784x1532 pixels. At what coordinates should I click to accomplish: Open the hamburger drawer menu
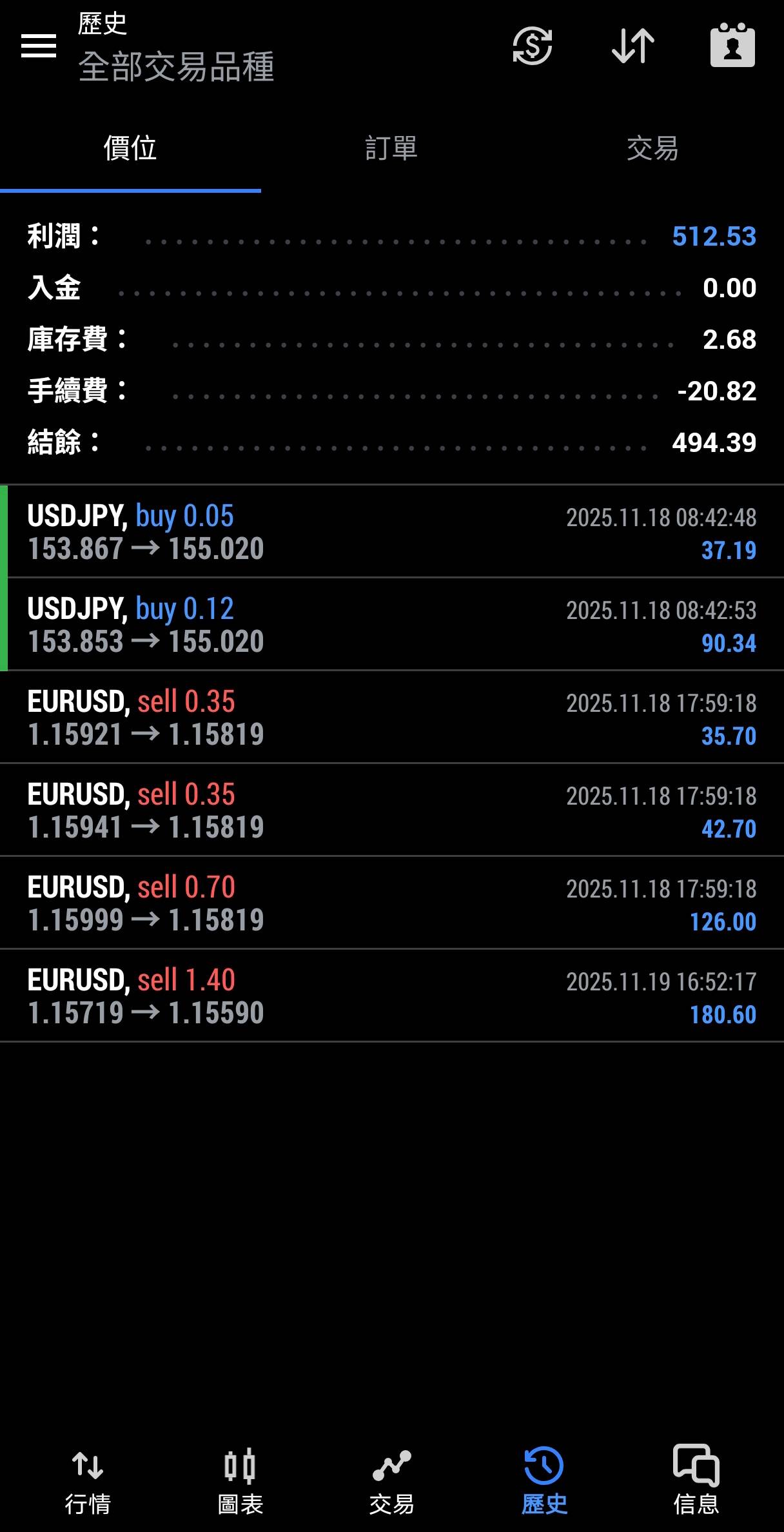(39, 46)
